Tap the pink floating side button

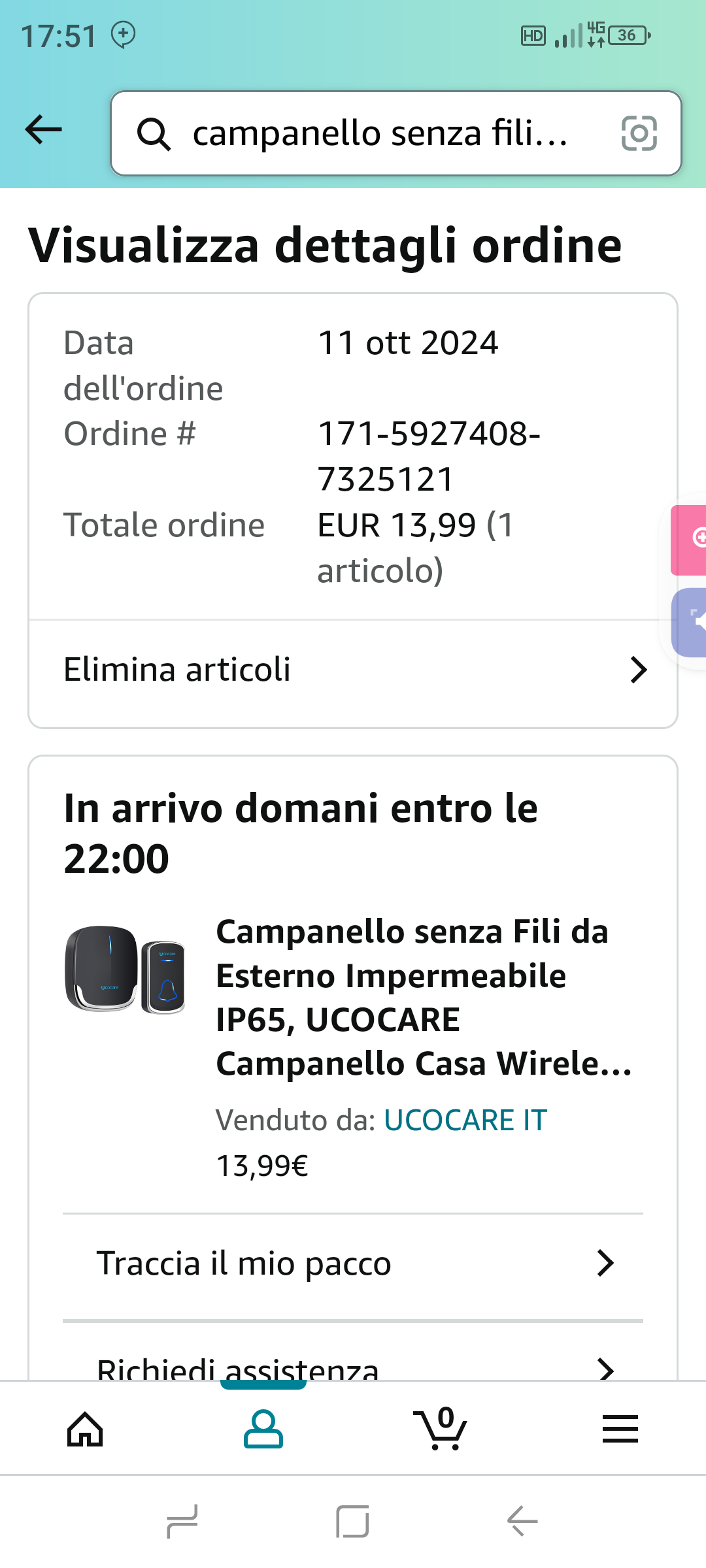pos(690,540)
